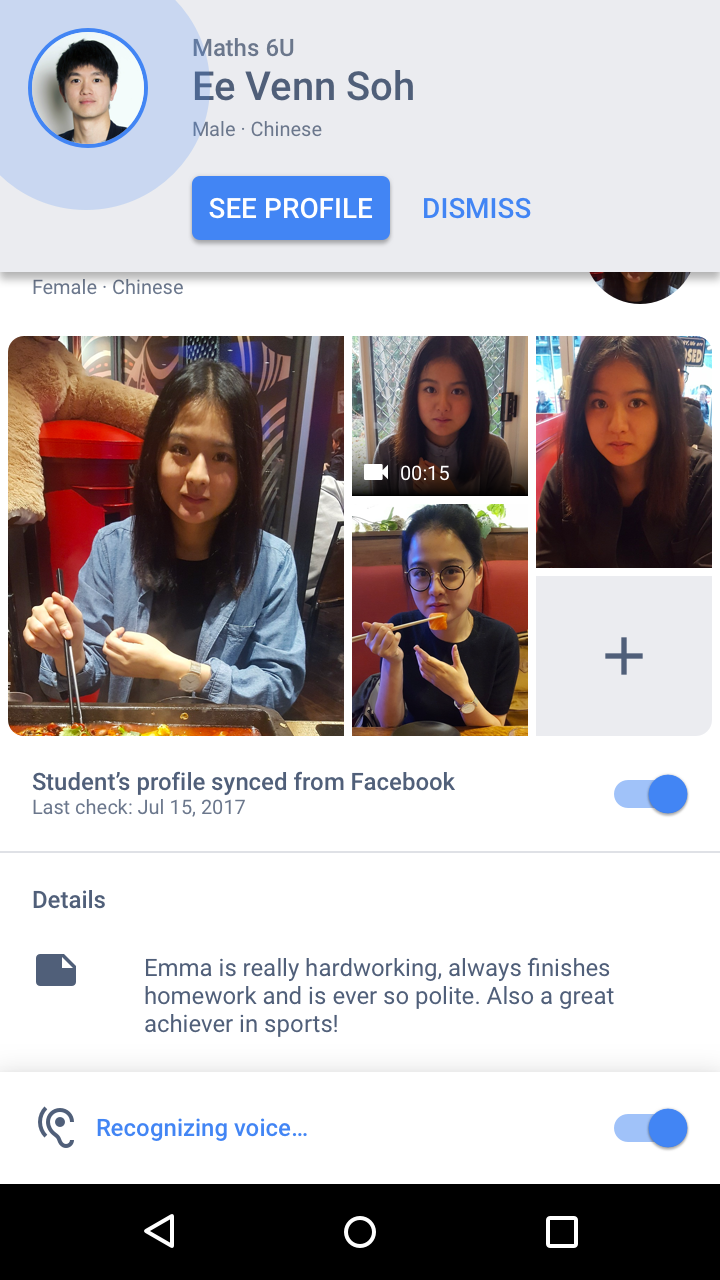Open recent apps from navigation bar
This screenshot has width=720, height=1280.
coord(562,1231)
